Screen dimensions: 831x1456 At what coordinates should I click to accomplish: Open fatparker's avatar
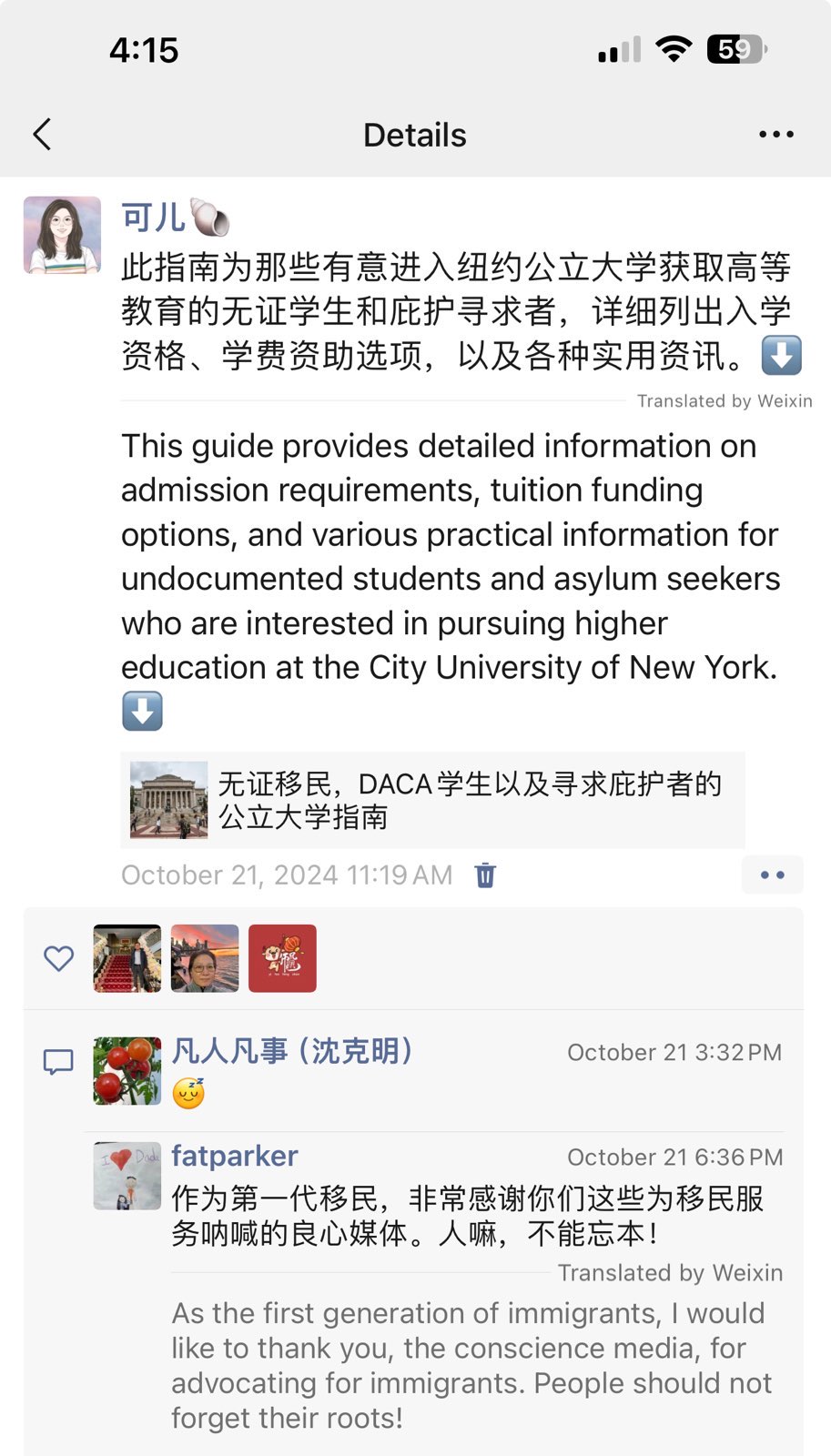pyautogui.click(x=127, y=1176)
